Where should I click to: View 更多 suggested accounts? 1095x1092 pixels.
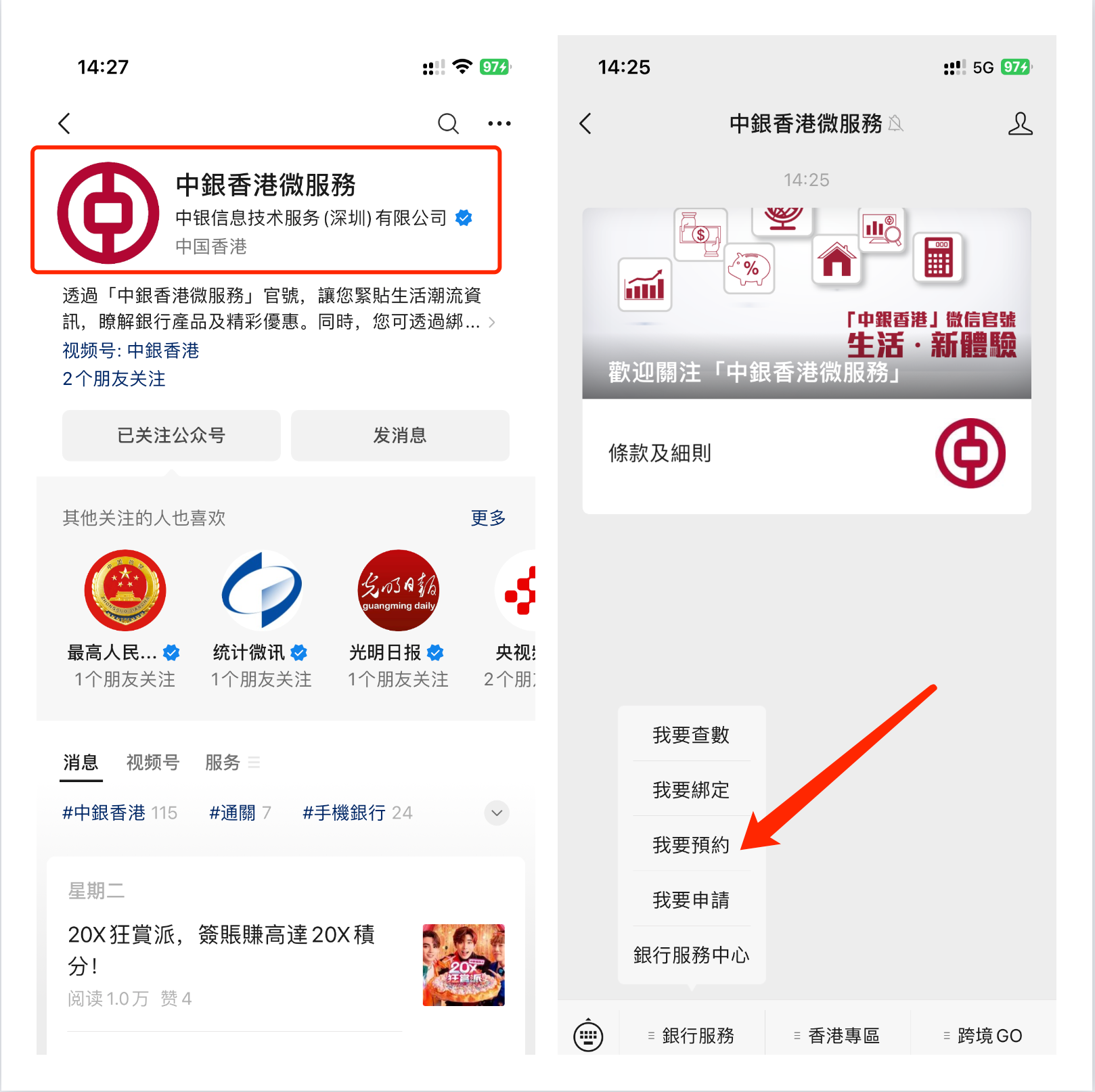pos(488,518)
